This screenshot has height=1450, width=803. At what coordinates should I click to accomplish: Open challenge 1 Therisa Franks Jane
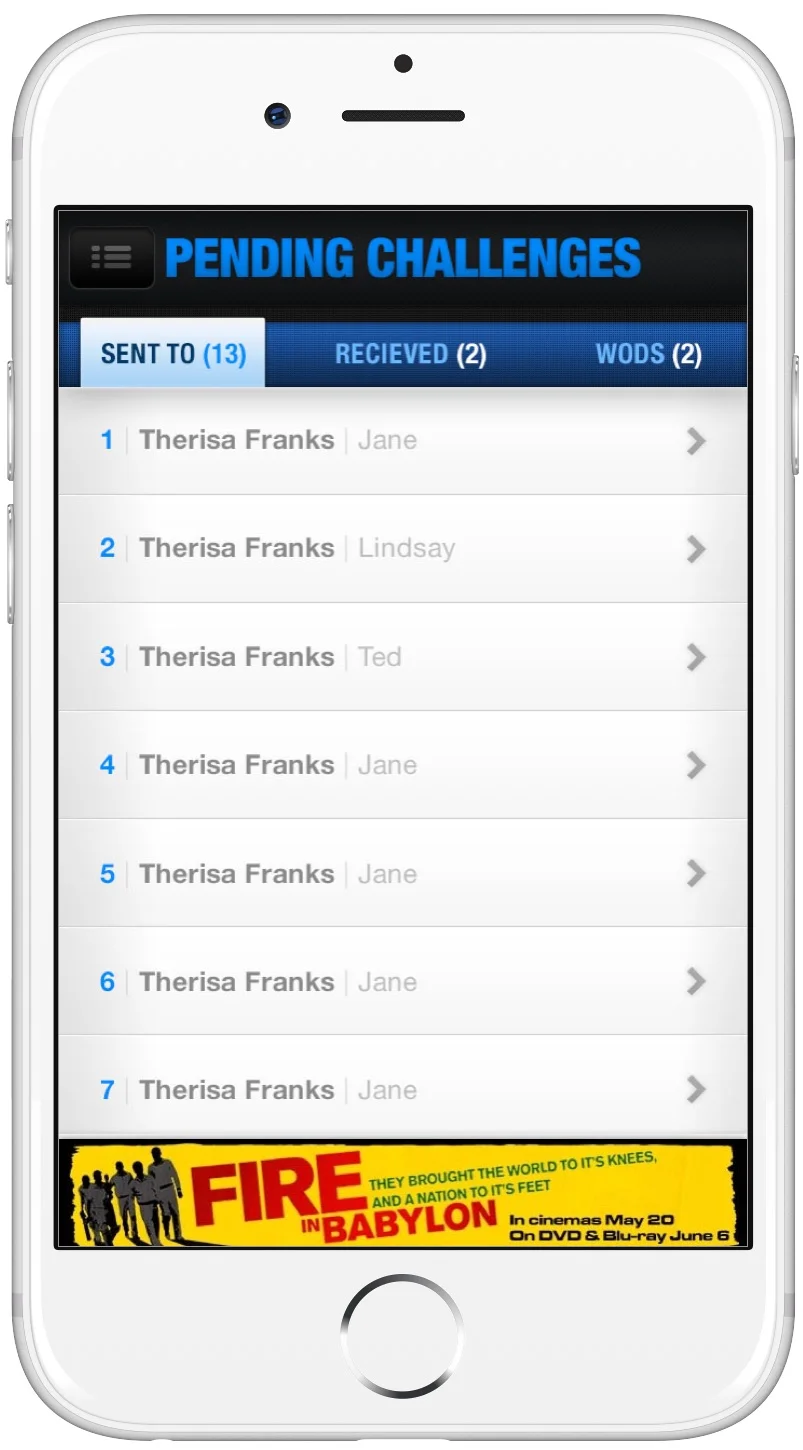(x=403, y=440)
